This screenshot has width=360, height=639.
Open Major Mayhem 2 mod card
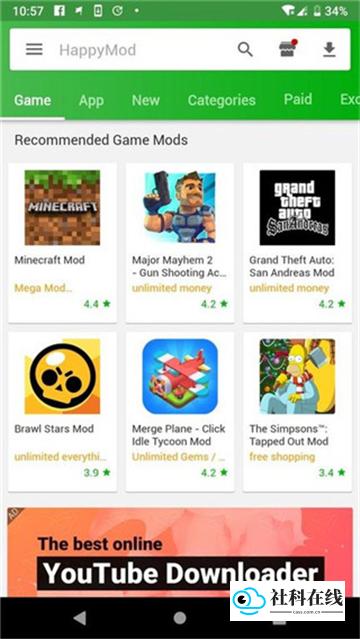[x=180, y=242]
